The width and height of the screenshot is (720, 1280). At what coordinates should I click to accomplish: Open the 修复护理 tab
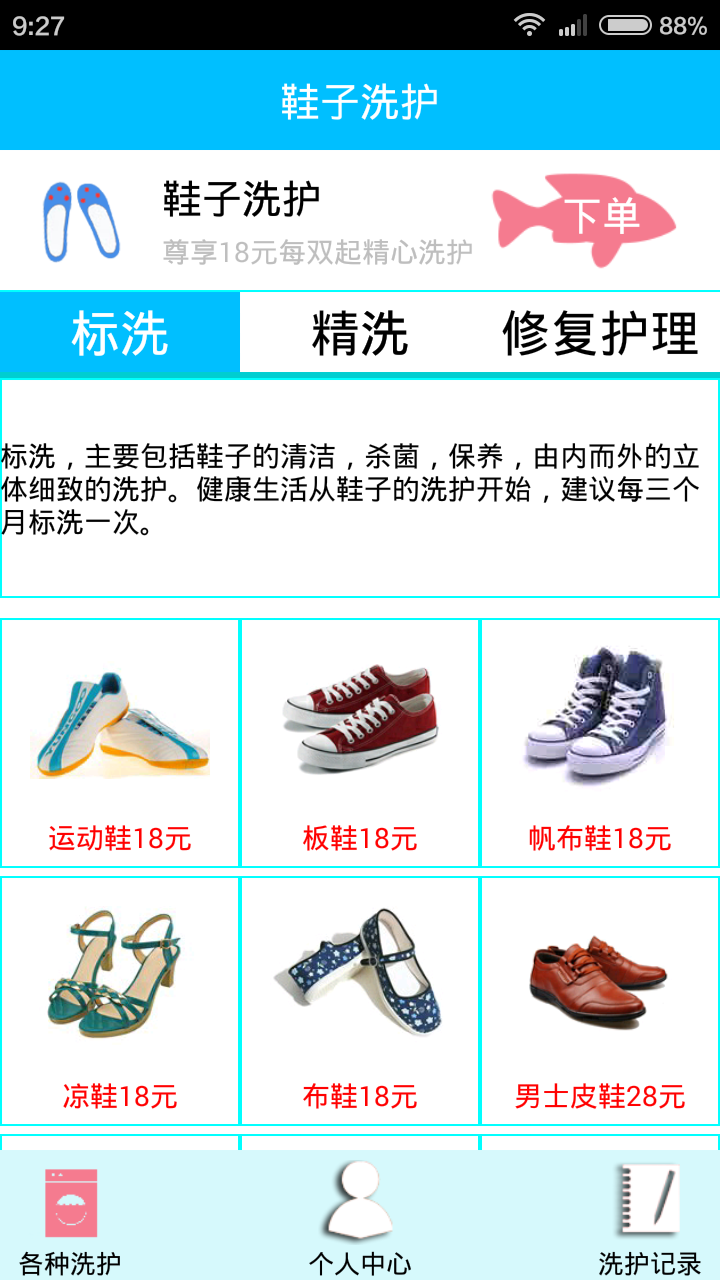(600, 333)
